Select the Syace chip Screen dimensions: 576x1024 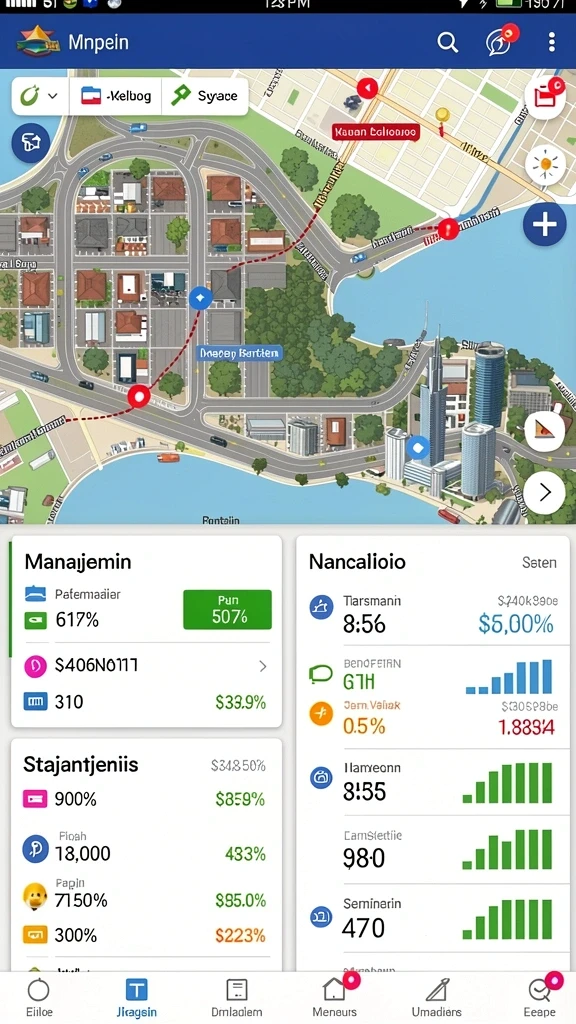204,96
